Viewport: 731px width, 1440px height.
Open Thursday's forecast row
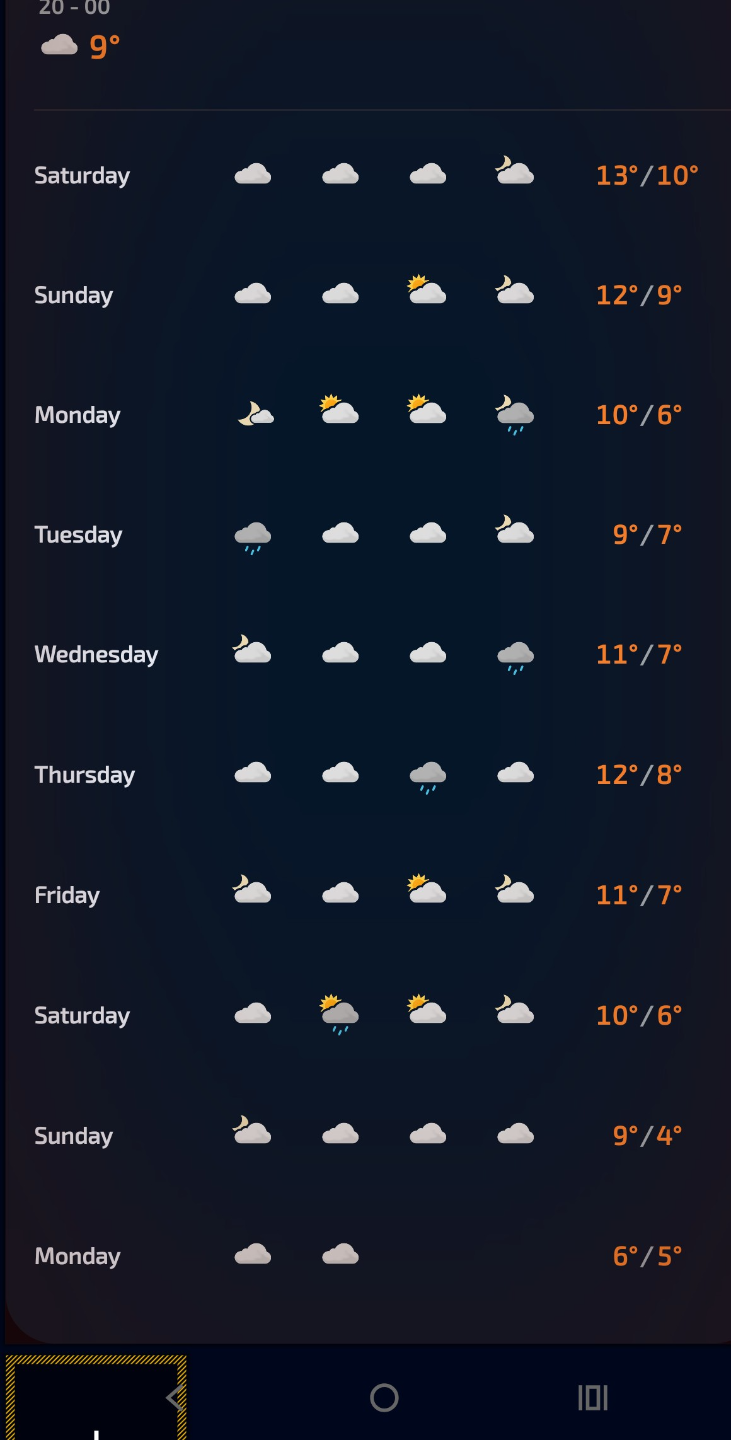coord(366,774)
